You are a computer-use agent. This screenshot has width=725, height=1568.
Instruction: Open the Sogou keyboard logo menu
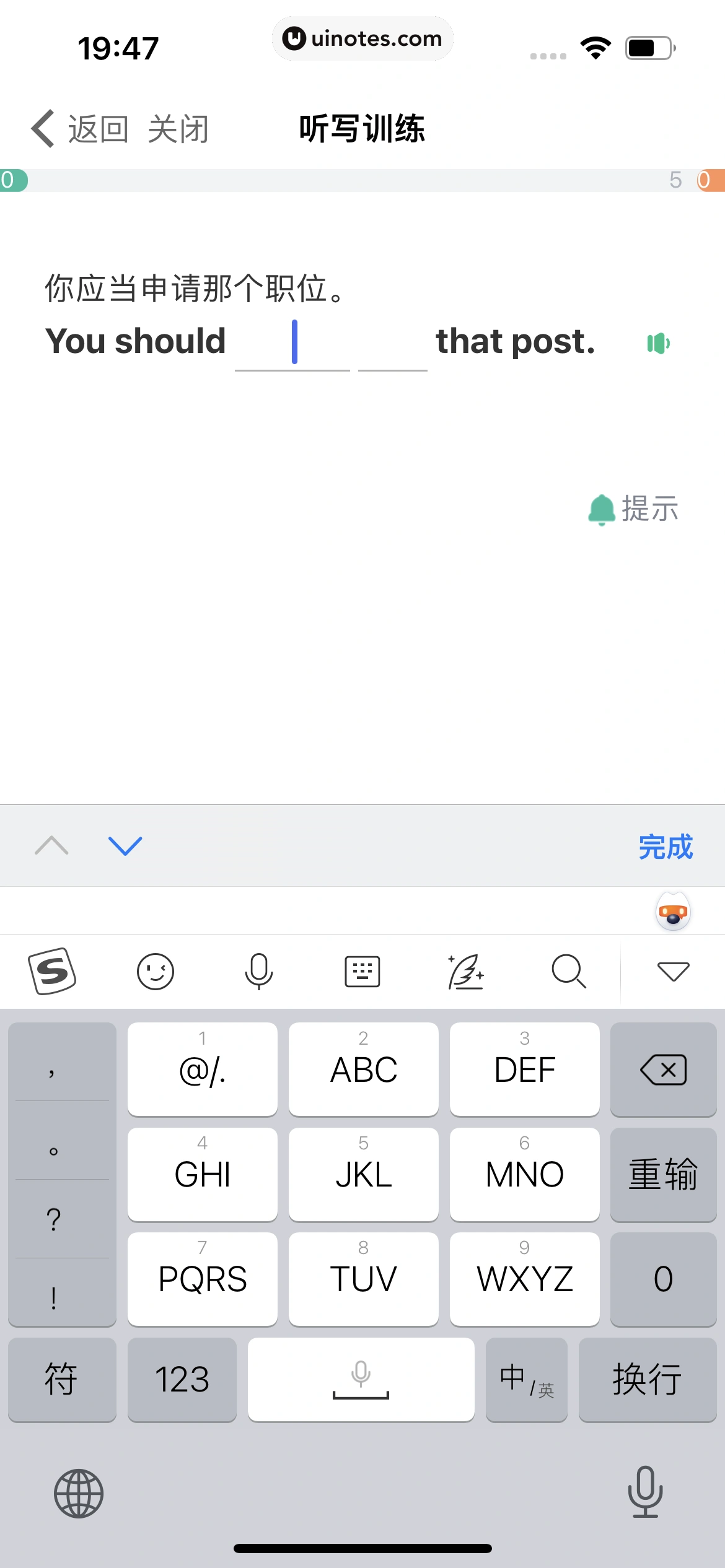pos(53,971)
